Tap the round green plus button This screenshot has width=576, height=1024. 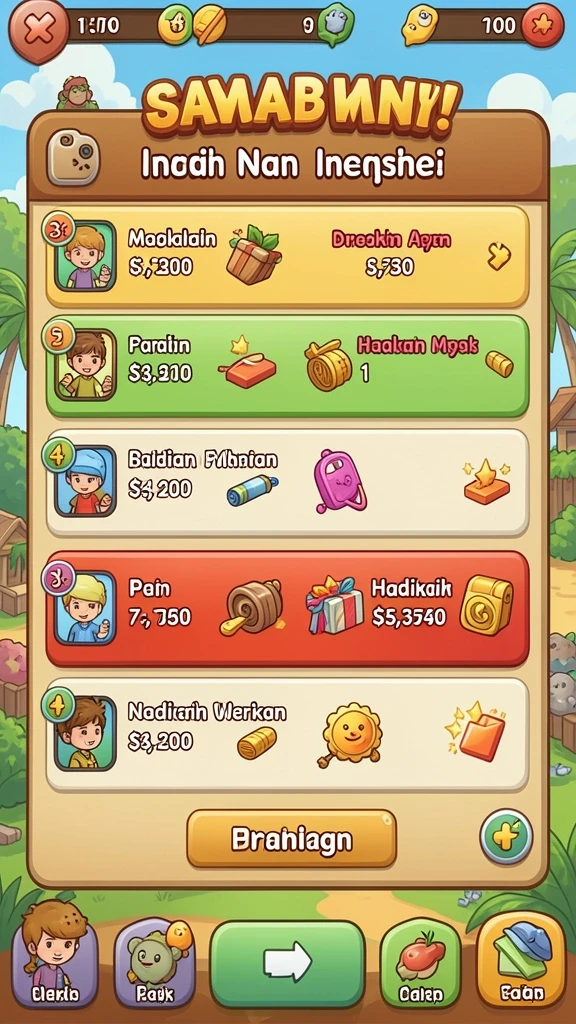pyautogui.click(x=506, y=837)
